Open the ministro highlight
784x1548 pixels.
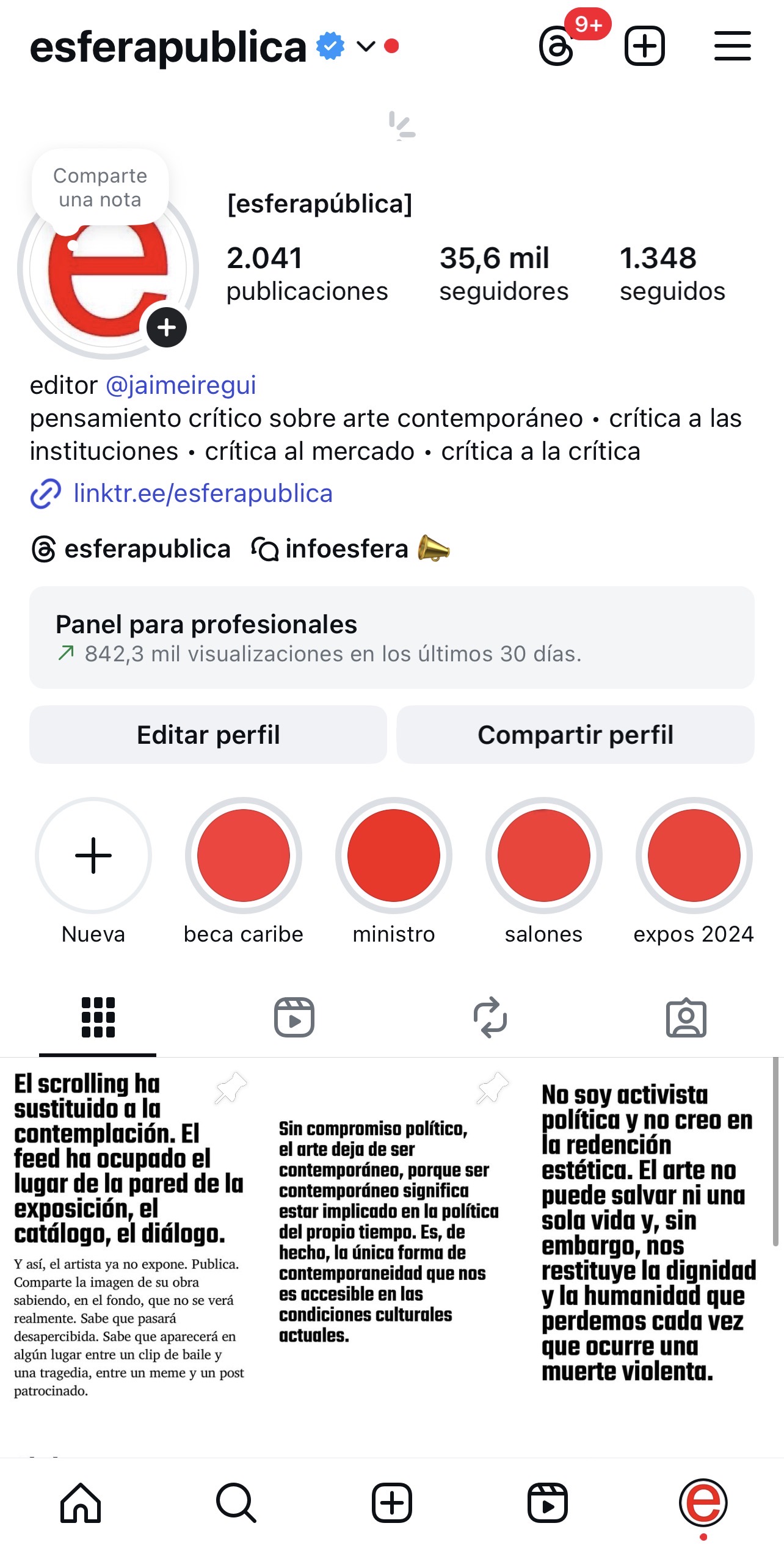(394, 856)
